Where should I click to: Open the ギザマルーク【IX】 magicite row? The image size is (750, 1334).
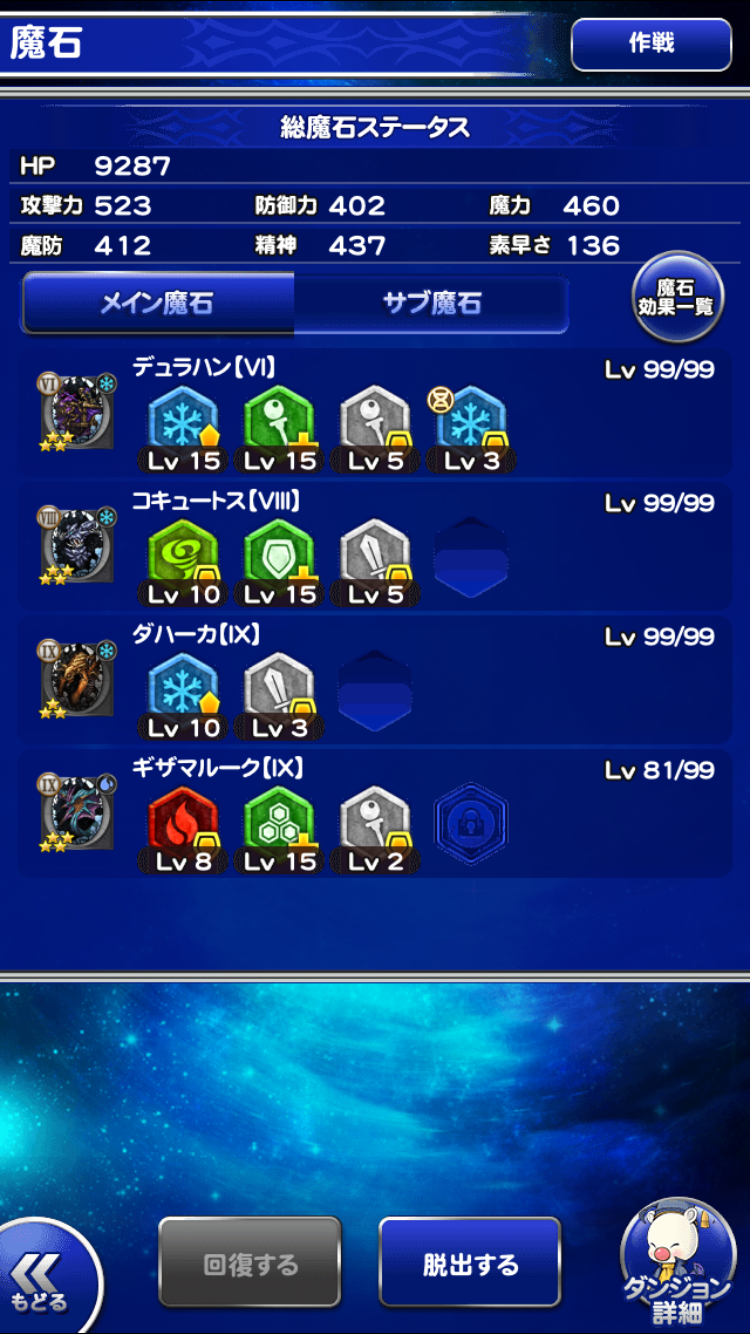tap(375, 814)
